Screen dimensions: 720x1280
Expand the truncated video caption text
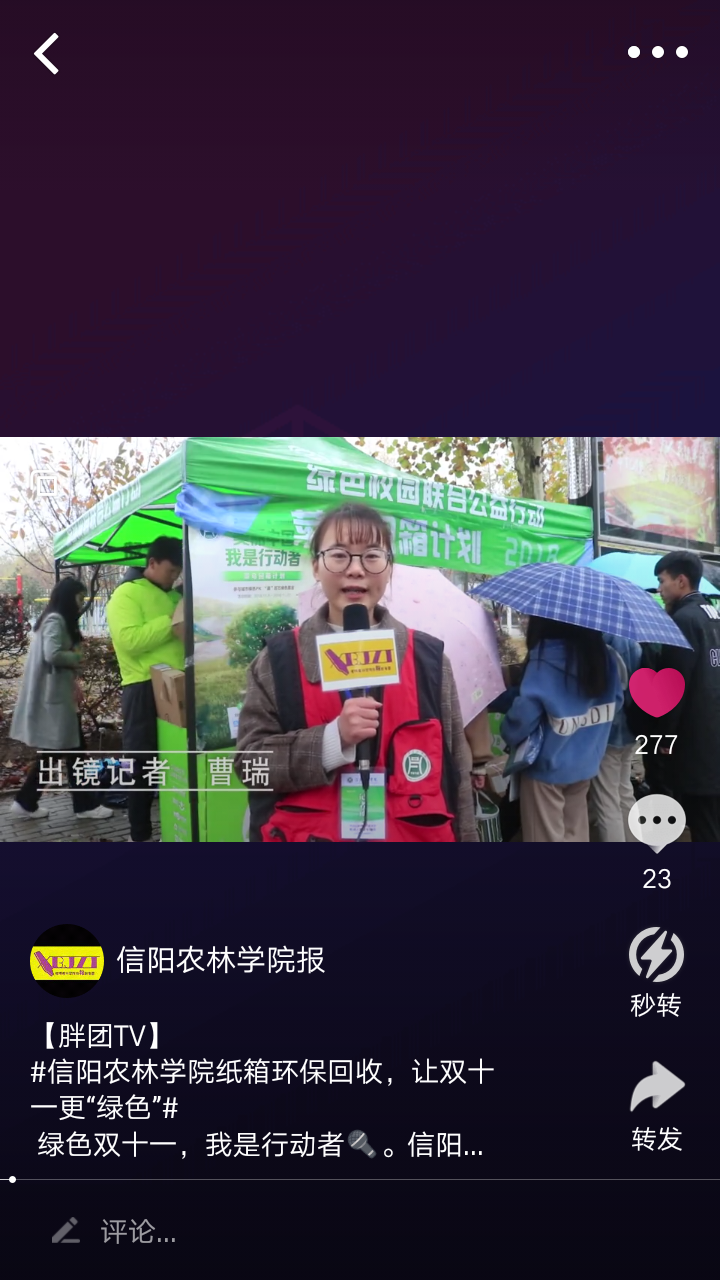263,1090
